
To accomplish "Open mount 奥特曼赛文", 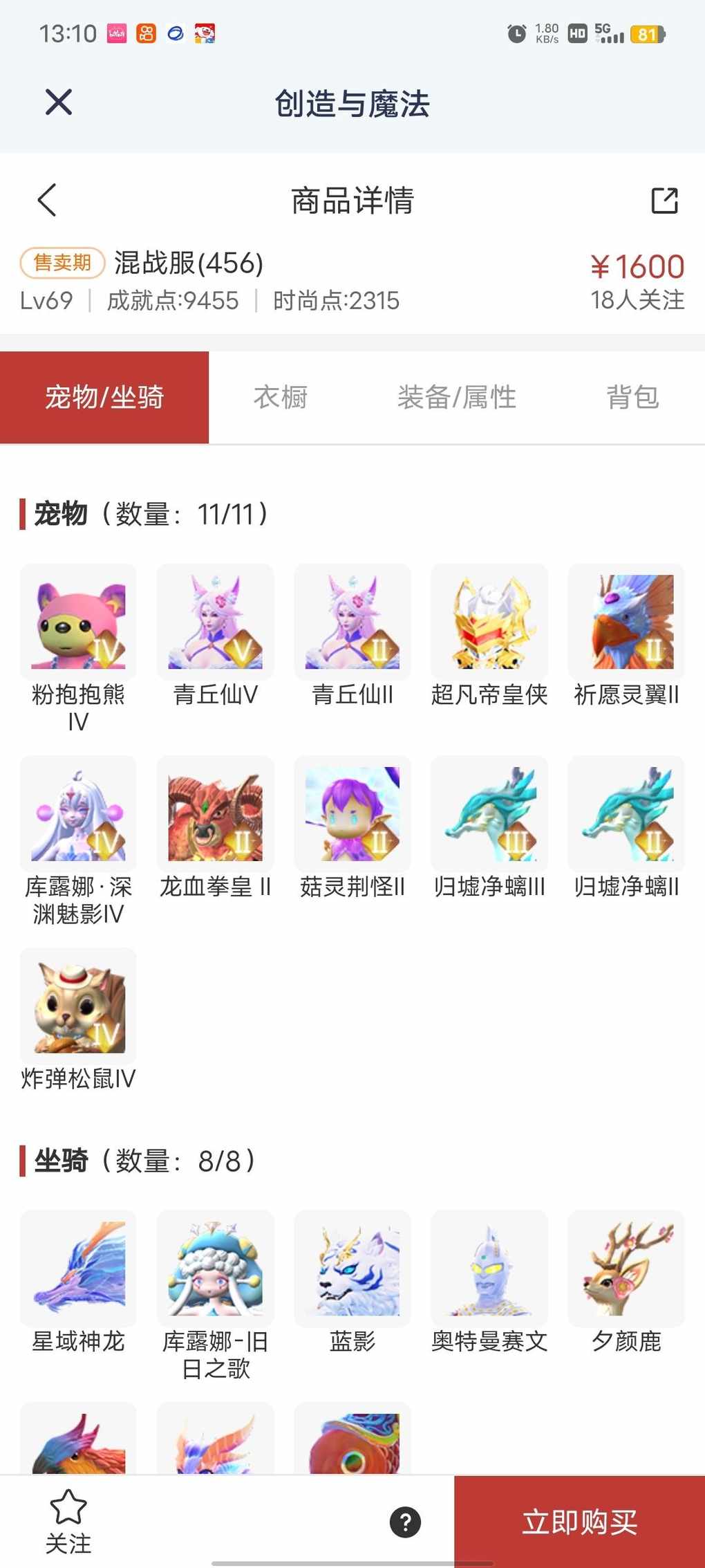I will pos(489,1269).
